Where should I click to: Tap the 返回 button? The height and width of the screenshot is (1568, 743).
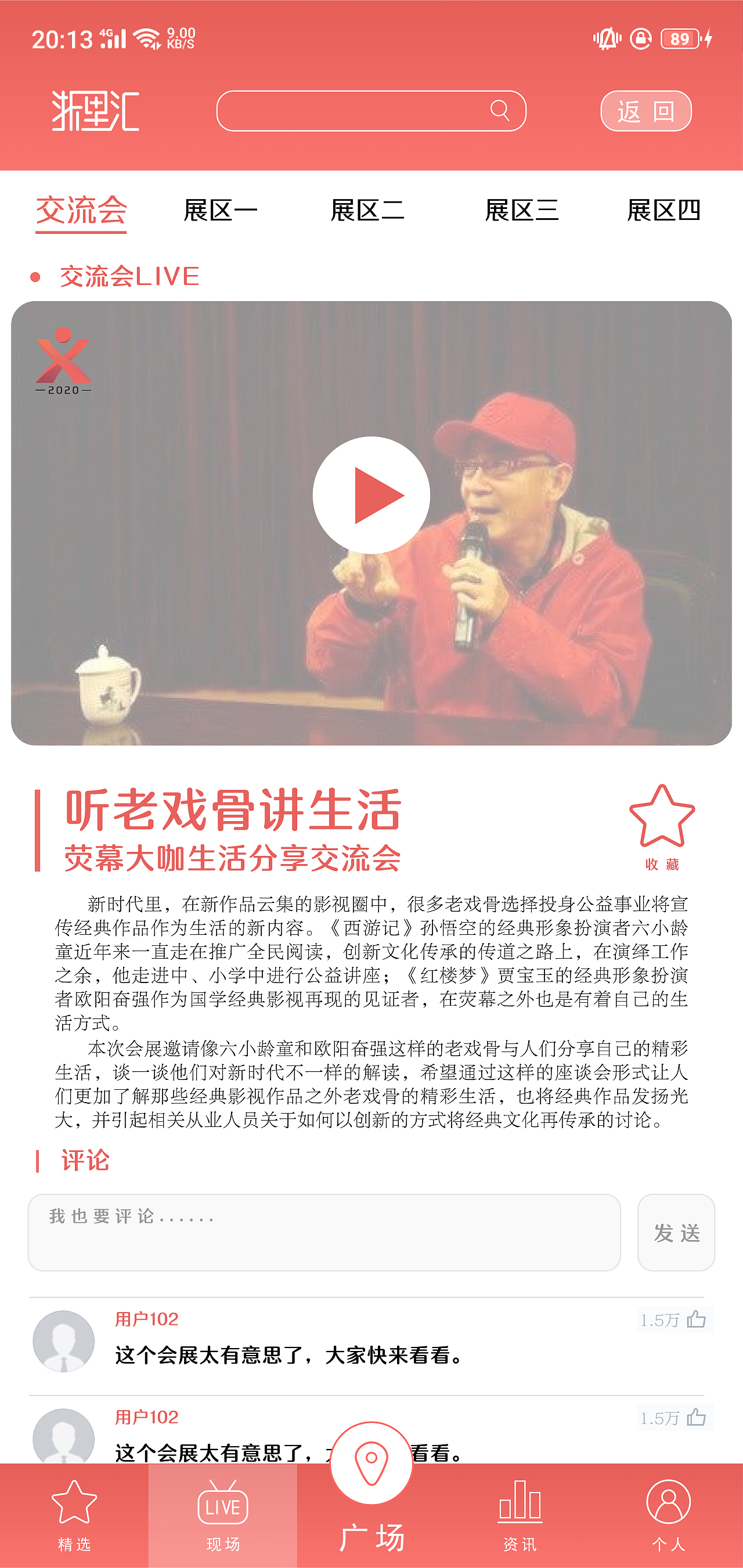[x=647, y=111]
